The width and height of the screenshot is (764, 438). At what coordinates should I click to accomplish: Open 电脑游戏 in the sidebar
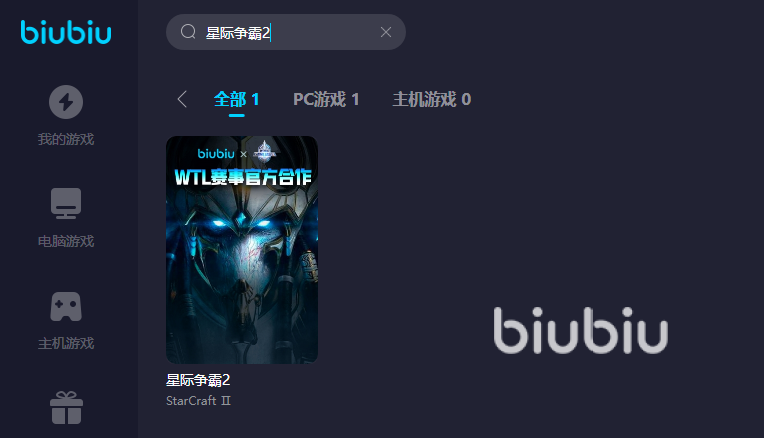(x=66, y=218)
